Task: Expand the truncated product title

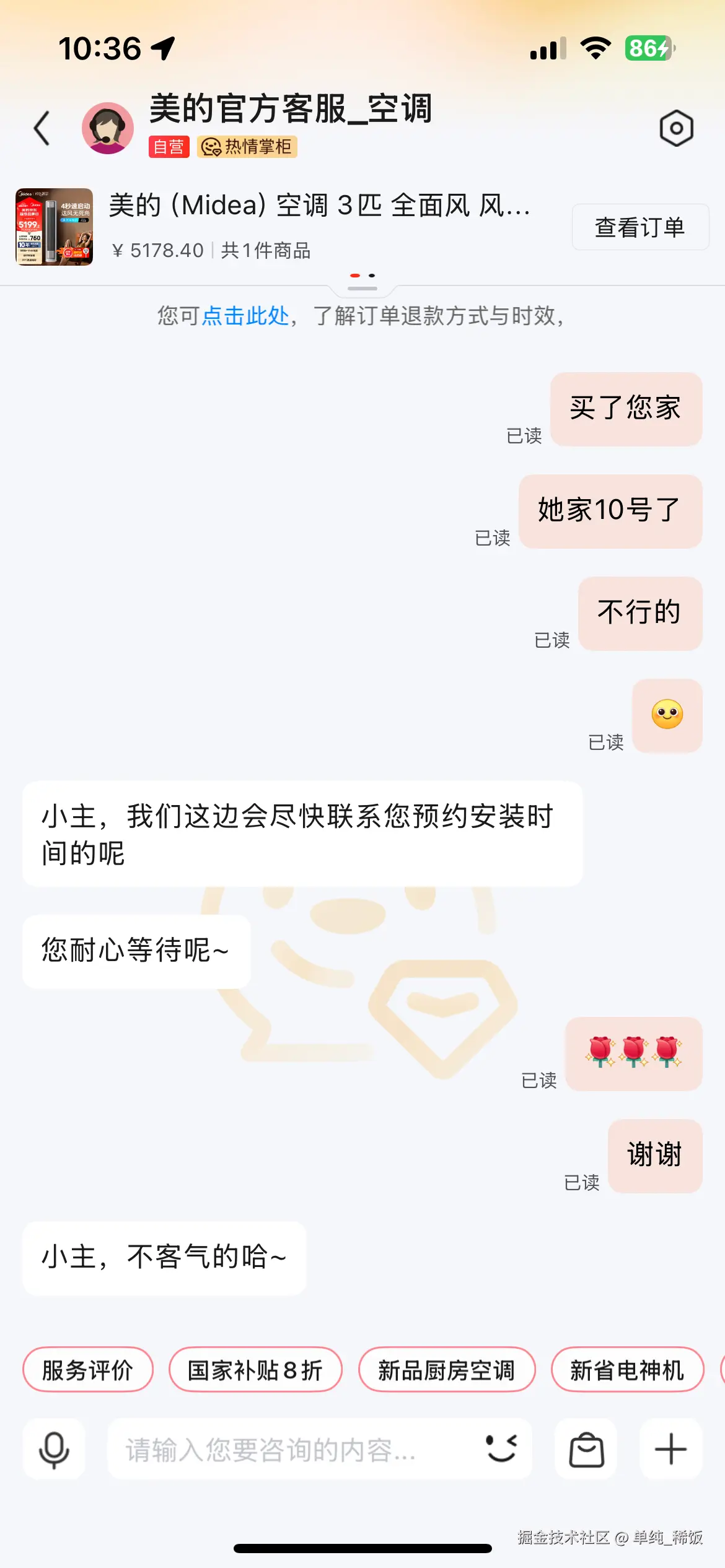Action: pyautogui.click(x=321, y=207)
